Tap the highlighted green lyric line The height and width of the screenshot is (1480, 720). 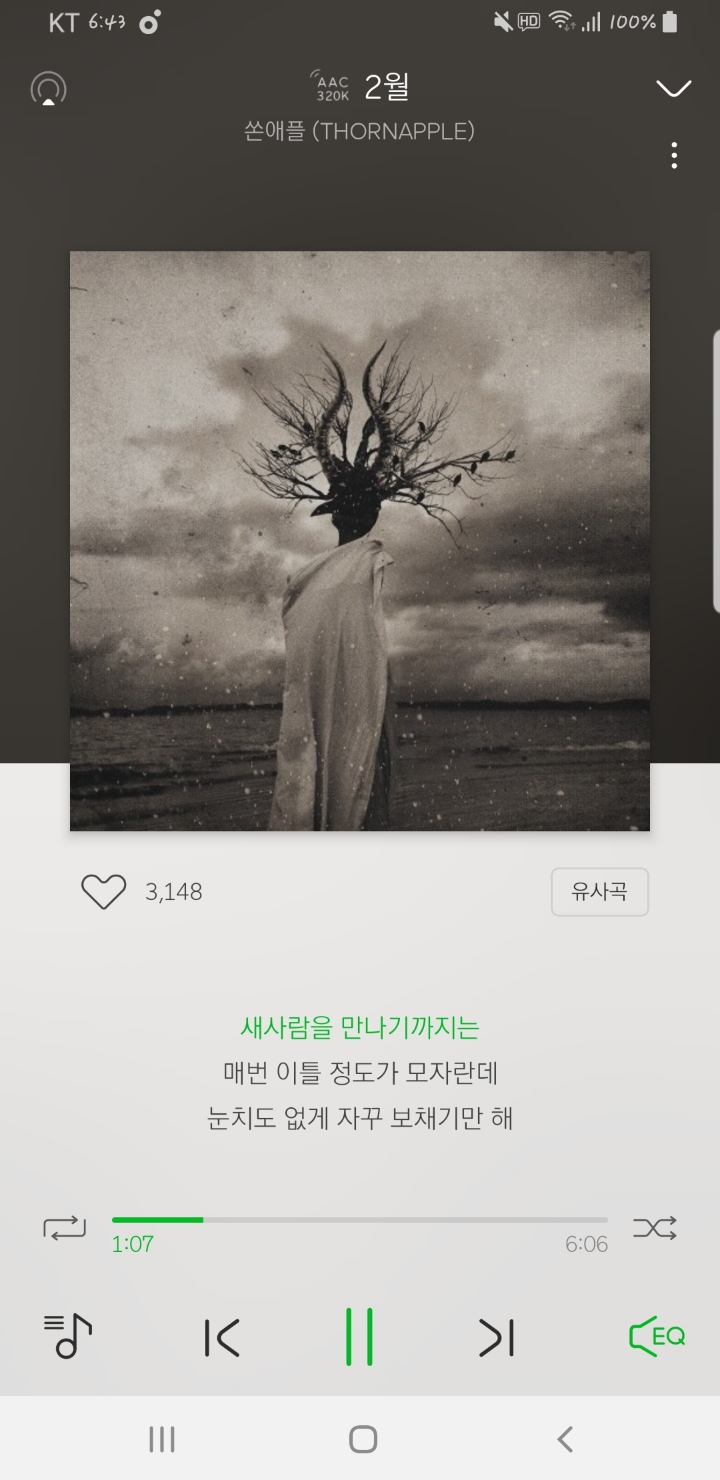tap(359, 1026)
